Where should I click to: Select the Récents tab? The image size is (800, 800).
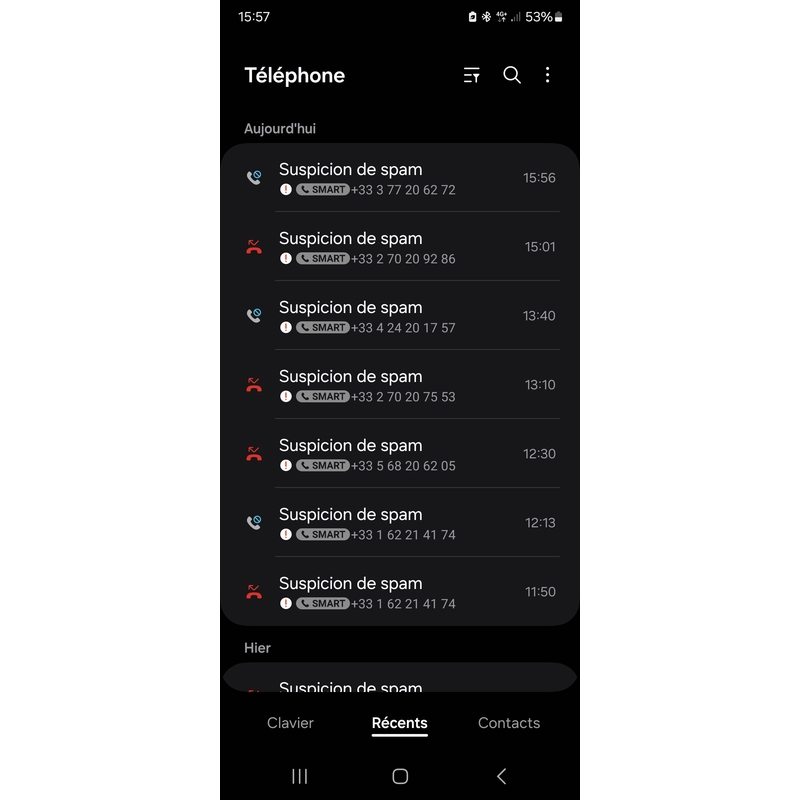click(x=399, y=723)
